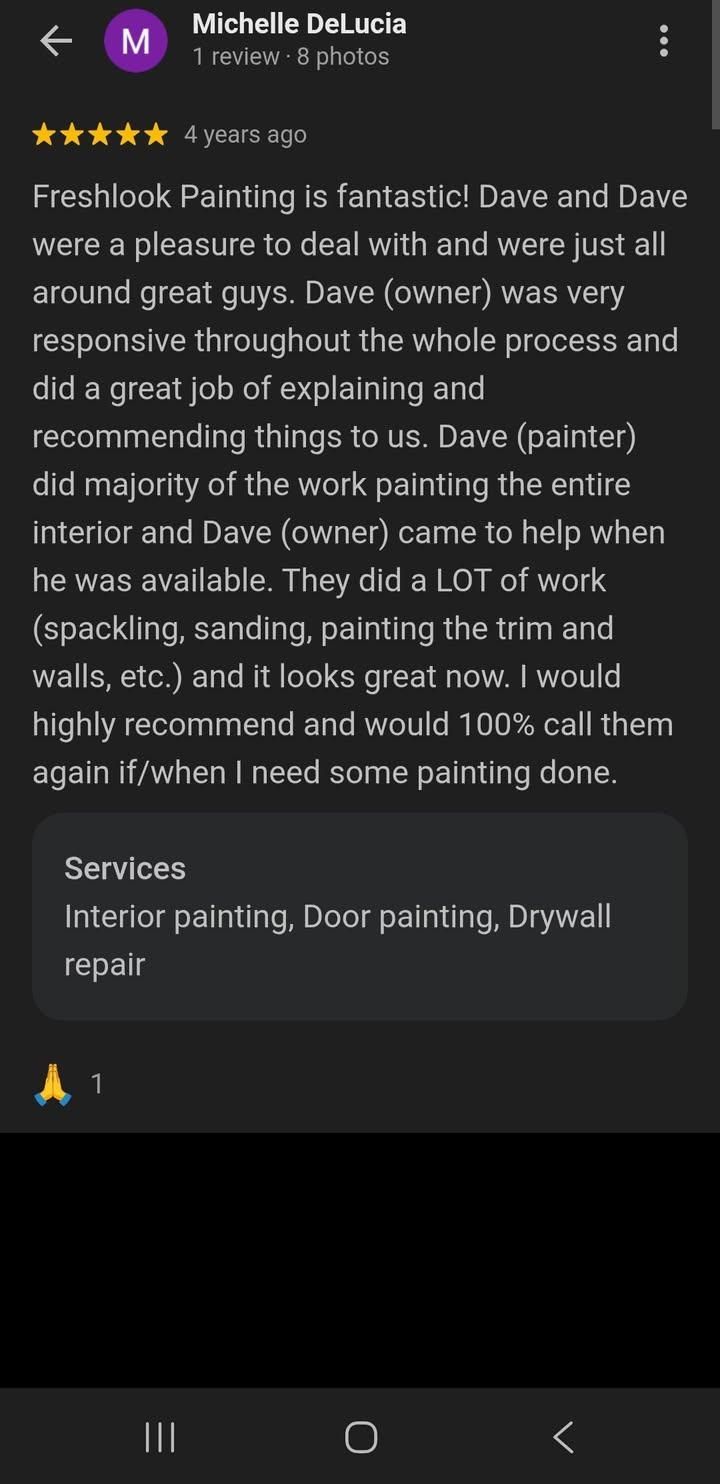Click the reaction count next to emoji

click(x=97, y=1082)
